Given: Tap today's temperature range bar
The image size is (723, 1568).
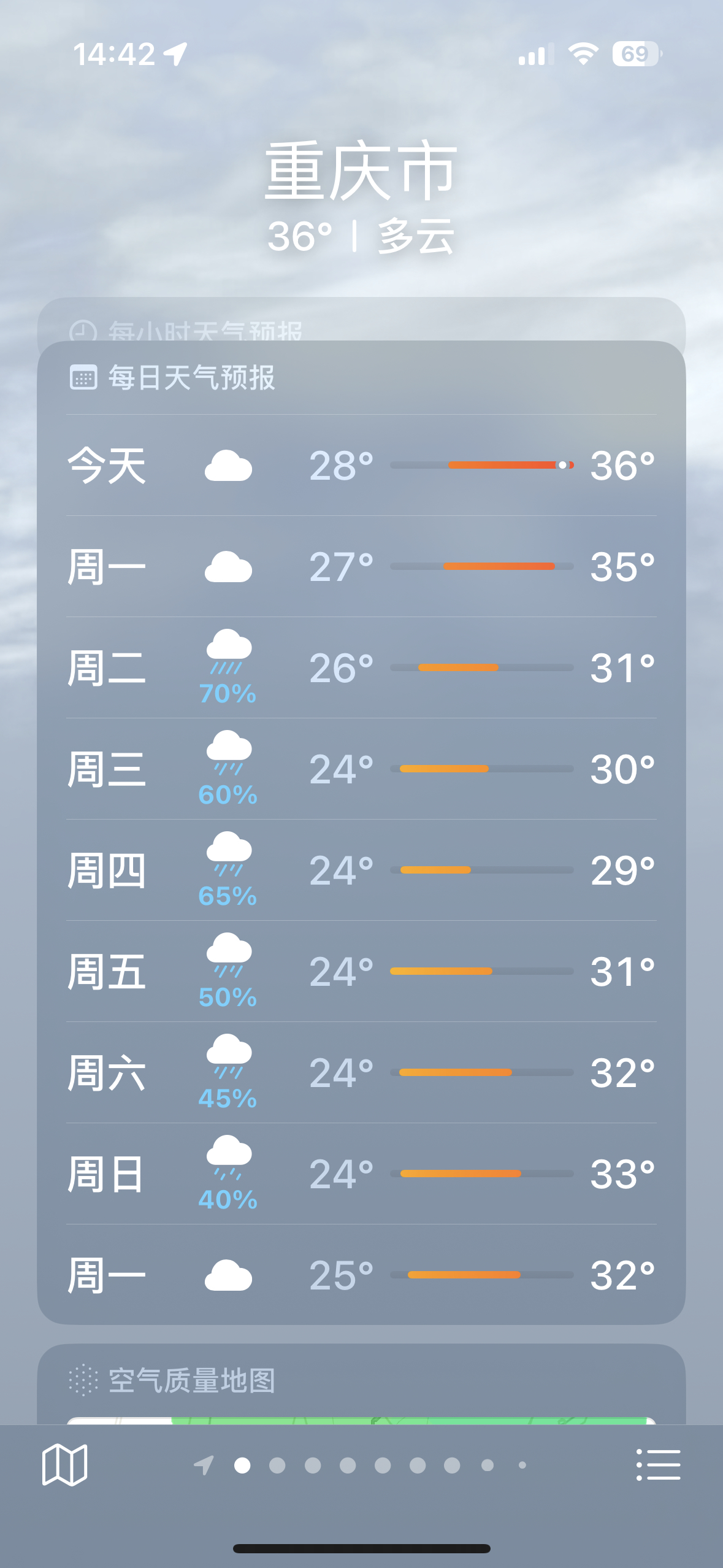Looking at the screenshot, I should [481, 465].
